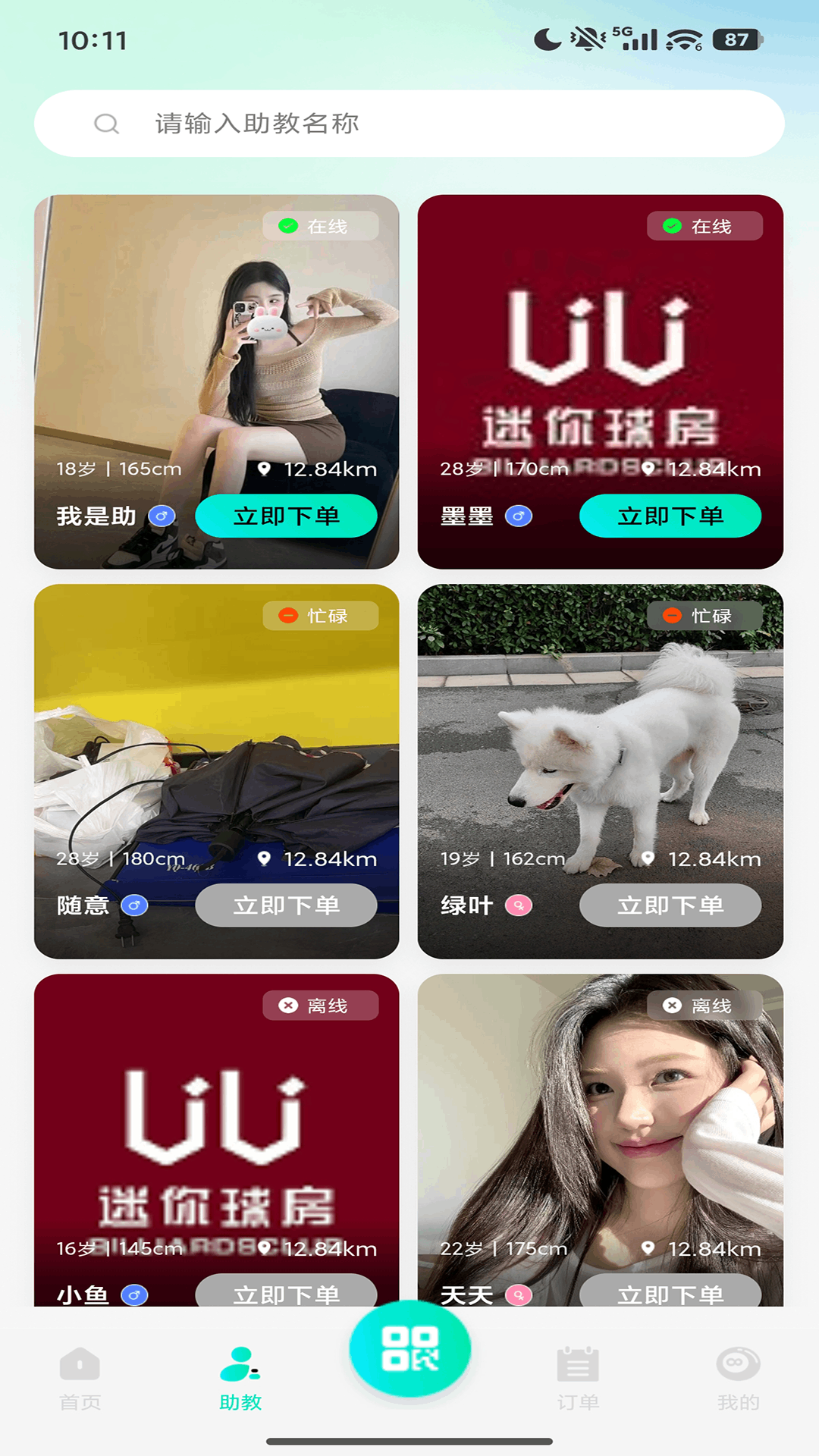Tap the search box for assistant names
The height and width of the screenshot is (1456, 819).
tap(409, 124)
